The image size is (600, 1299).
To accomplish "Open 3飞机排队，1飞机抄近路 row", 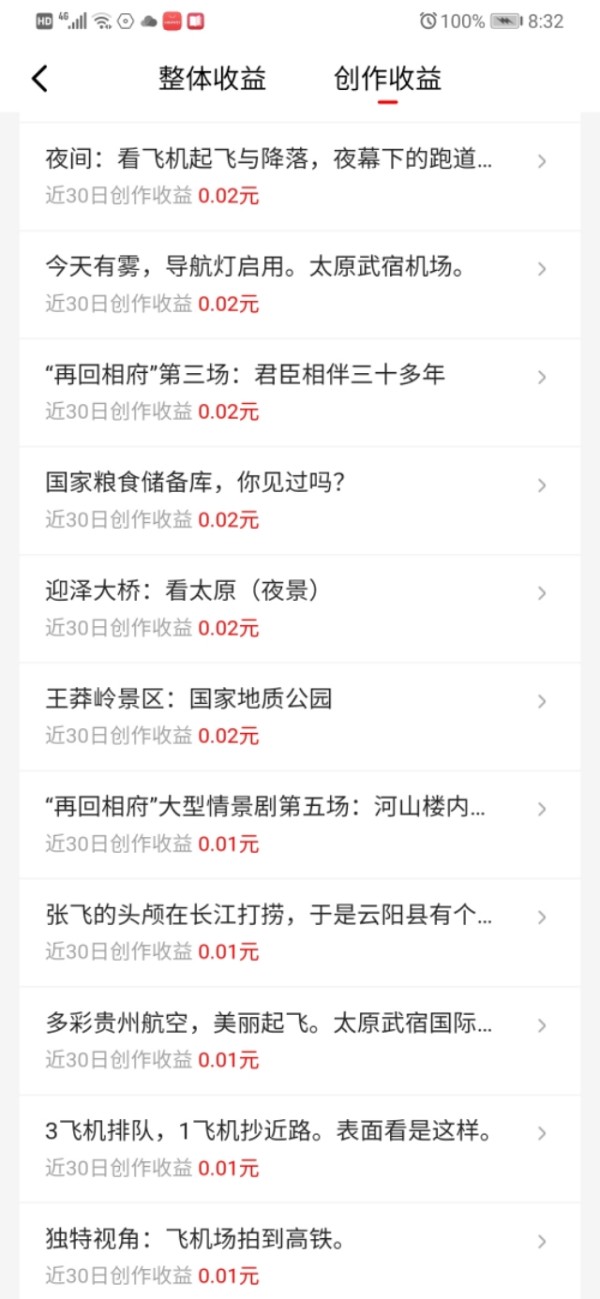I will [300, 1149].
